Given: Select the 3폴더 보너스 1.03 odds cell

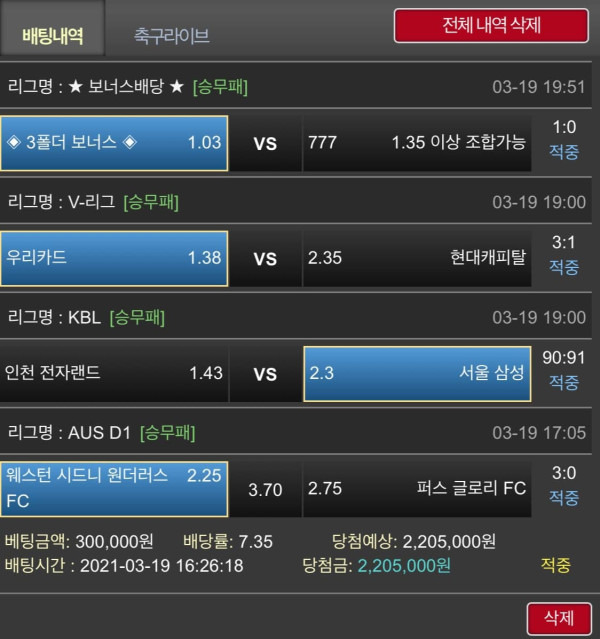Looking at the screenshot, I should 114,143.
